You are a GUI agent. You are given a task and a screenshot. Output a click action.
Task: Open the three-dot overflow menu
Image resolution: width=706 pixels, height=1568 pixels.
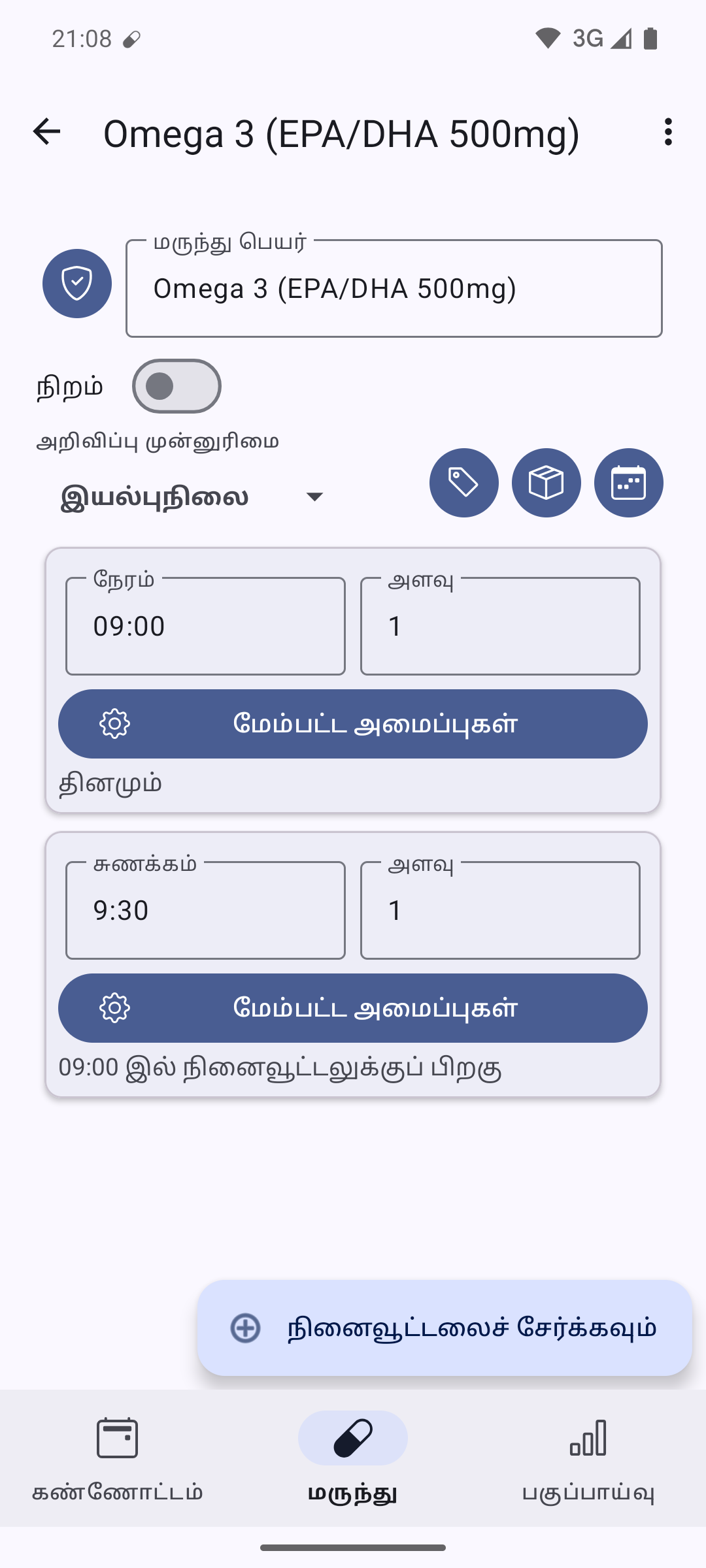[x=667, y=132]
